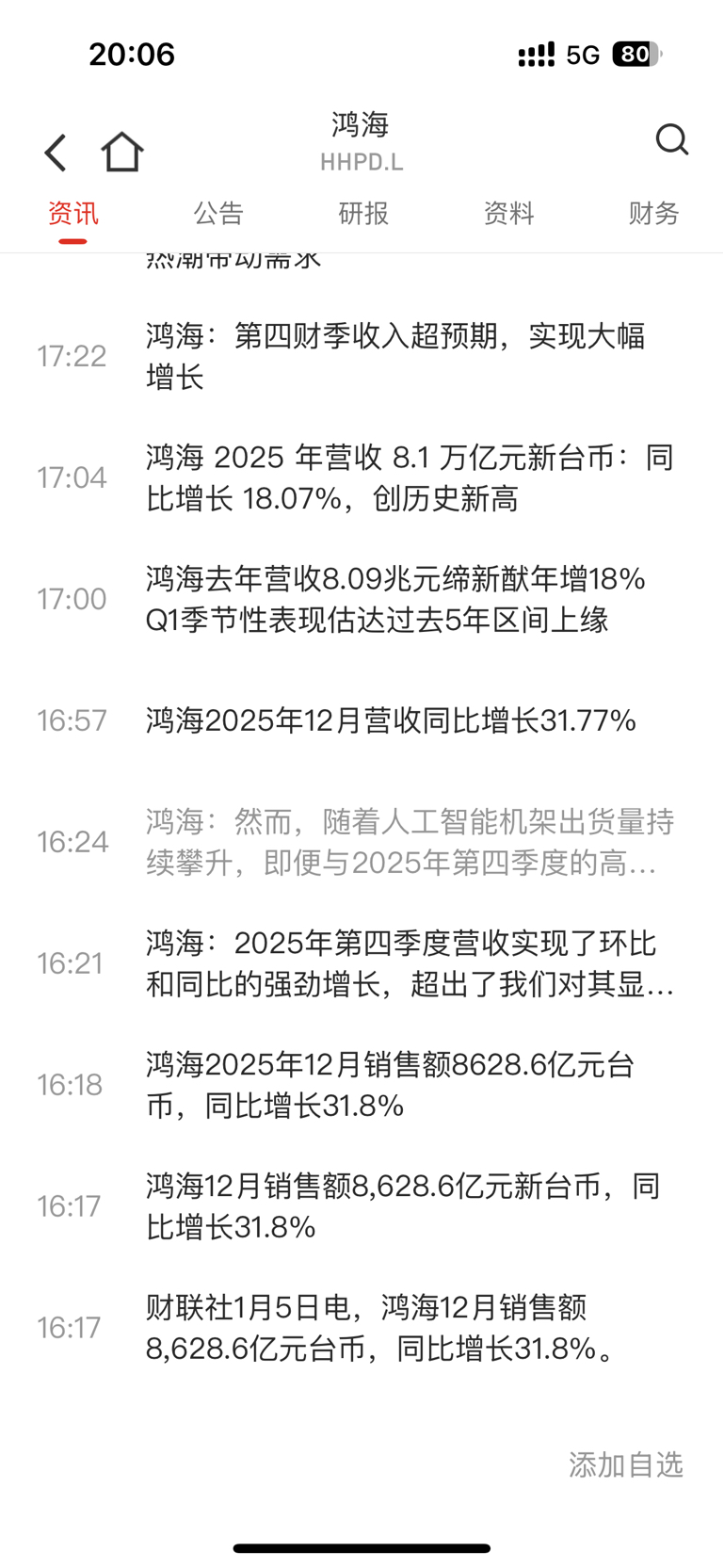This screenshot has width=724, height=1568.
Task: Select the 资讯 tab
Action: click(x=72, y=214)
